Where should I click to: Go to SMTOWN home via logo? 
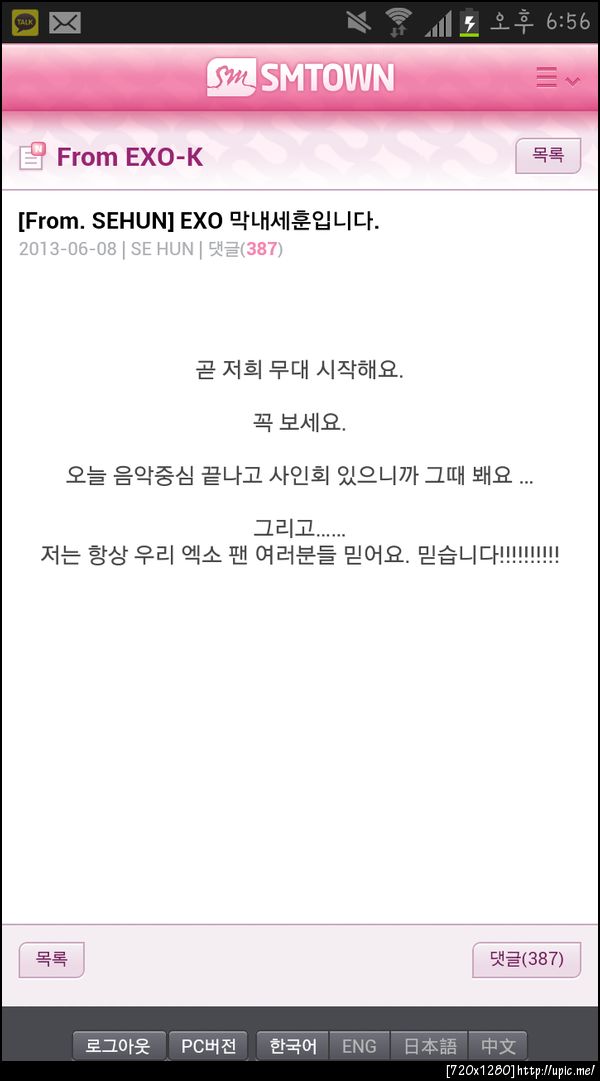pyautogui.click(x=300, y=77)
